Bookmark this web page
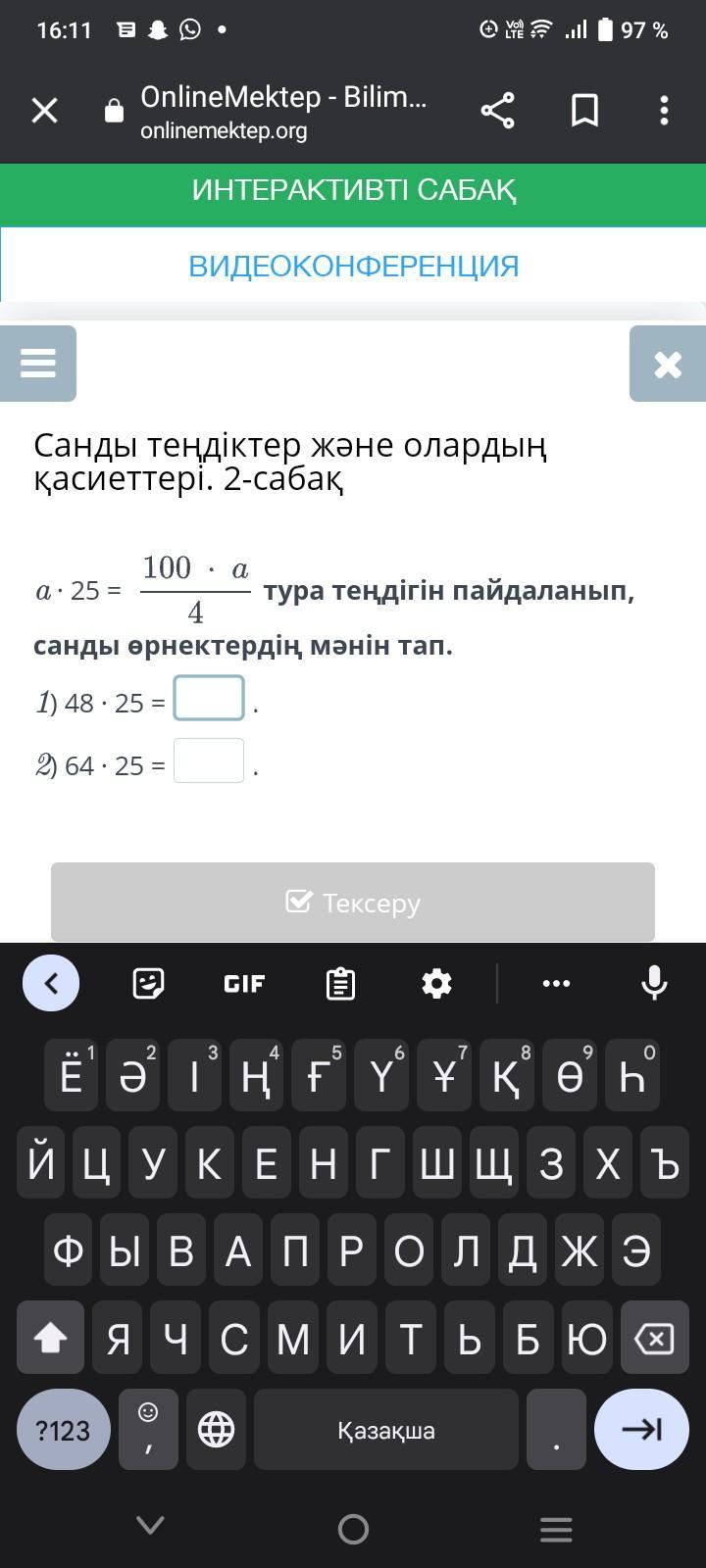The height and width of the screenshot is (1568, 706). (x=584, y=111)
